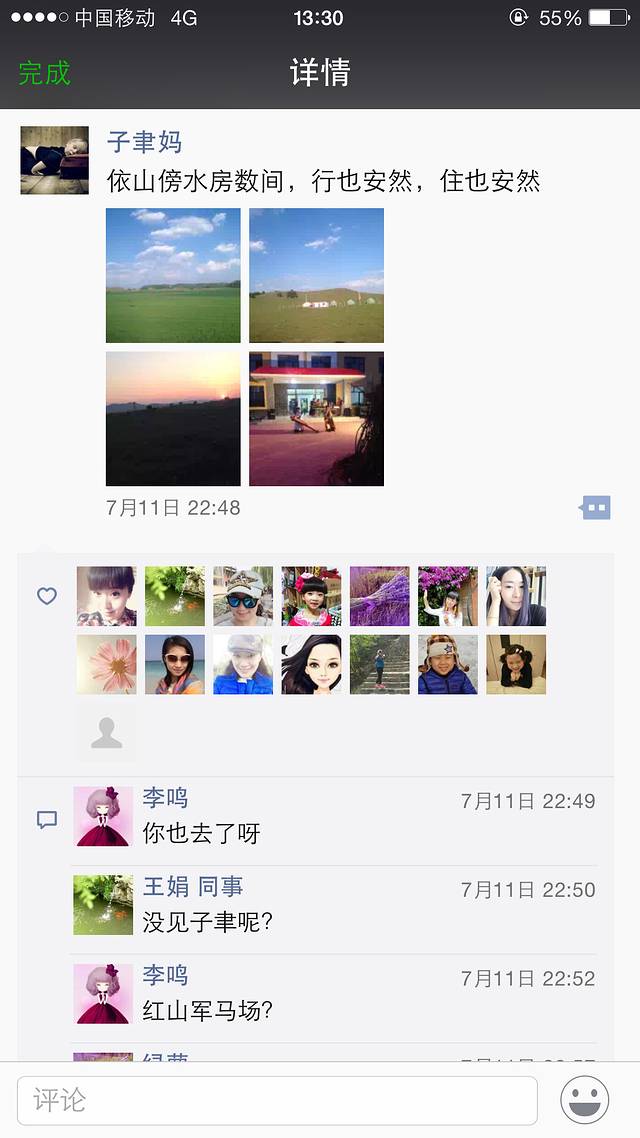View the night photo of the red-roofed building
The width and height of the screenshot is (640, 1138).
[x=316, y=418]
